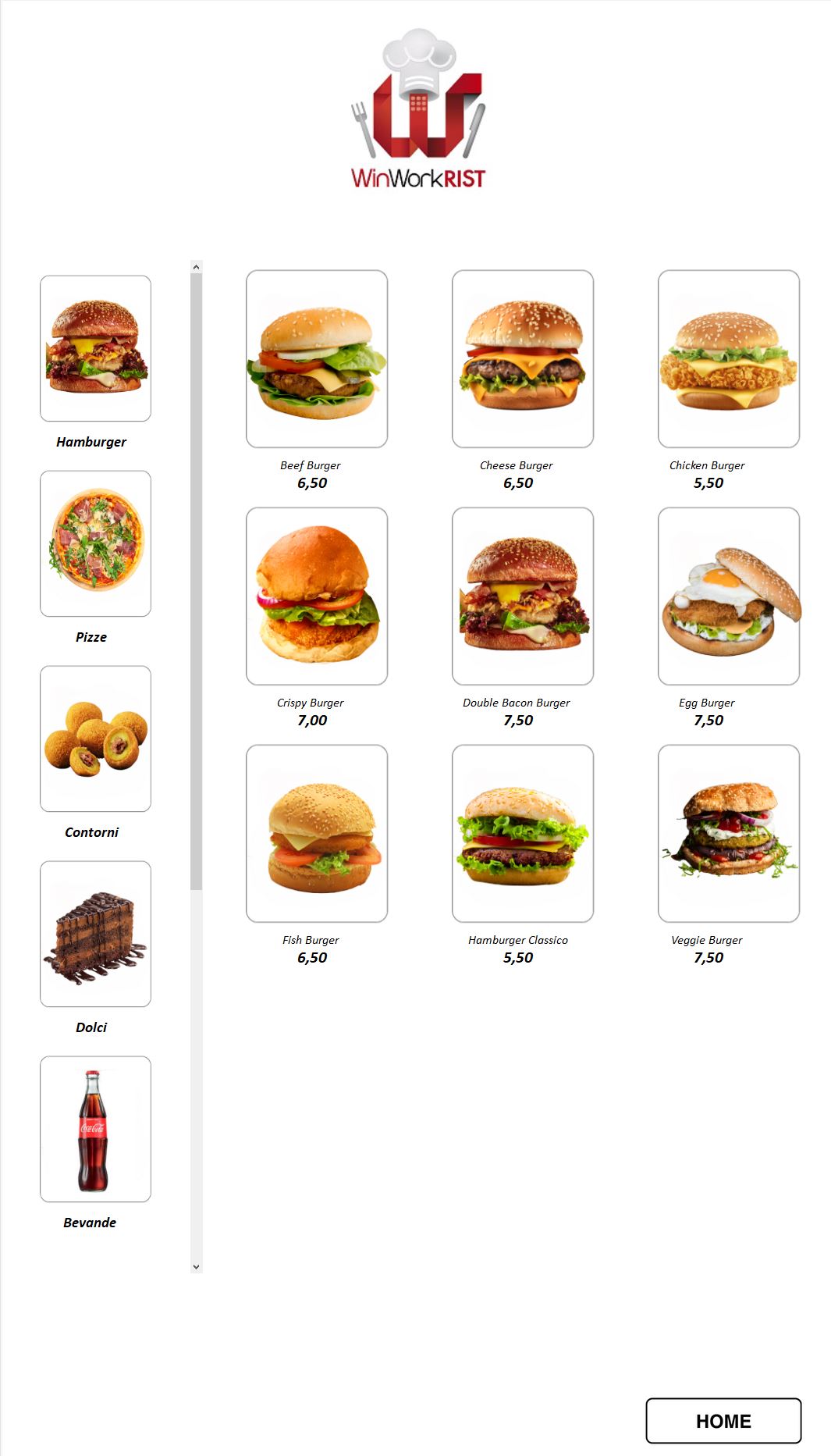Choose the Double Bacon Burger
The image size is (831, 1456).
[x=523, y=596]
